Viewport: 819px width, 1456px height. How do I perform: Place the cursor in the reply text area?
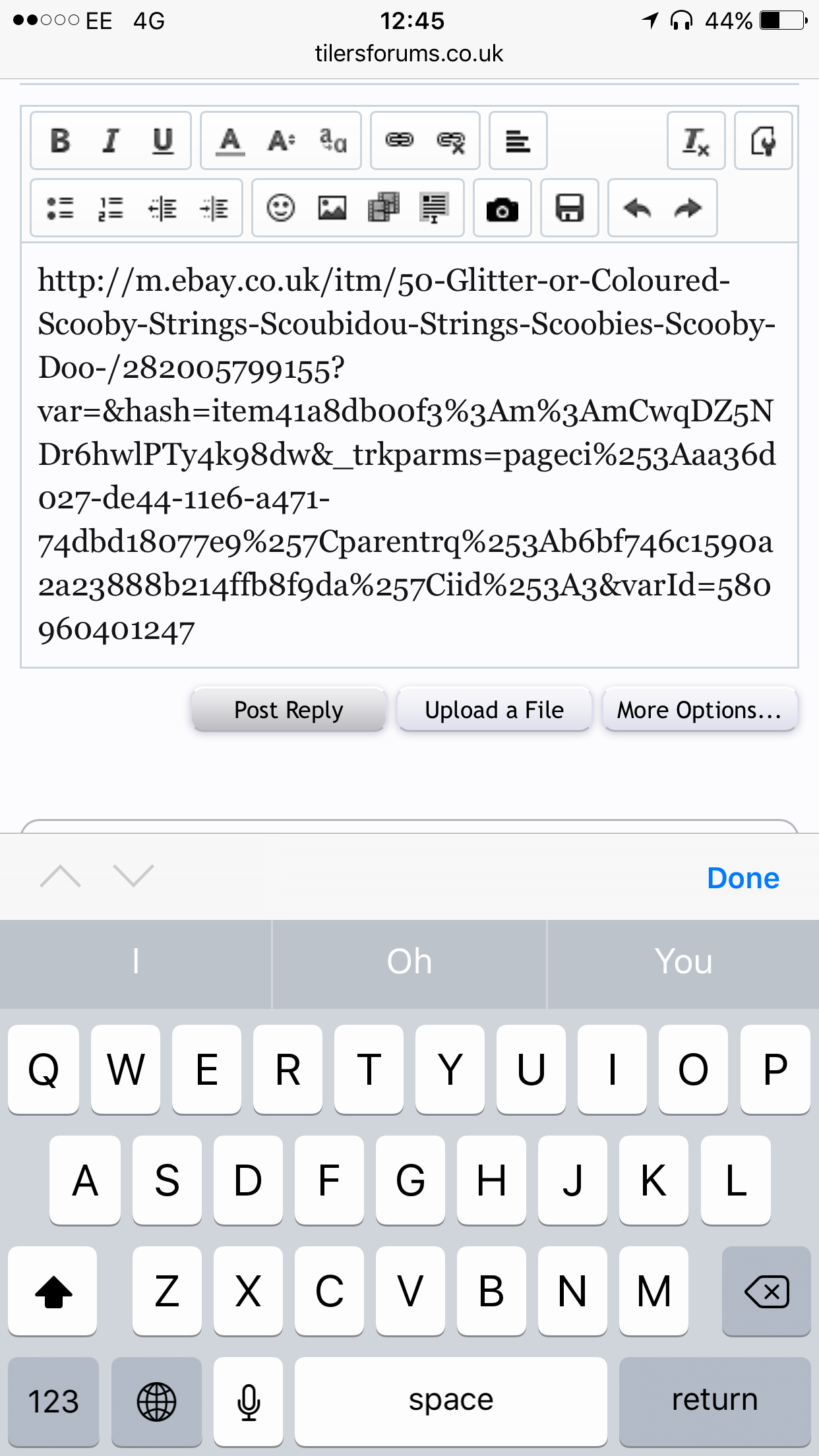point(409,455)
